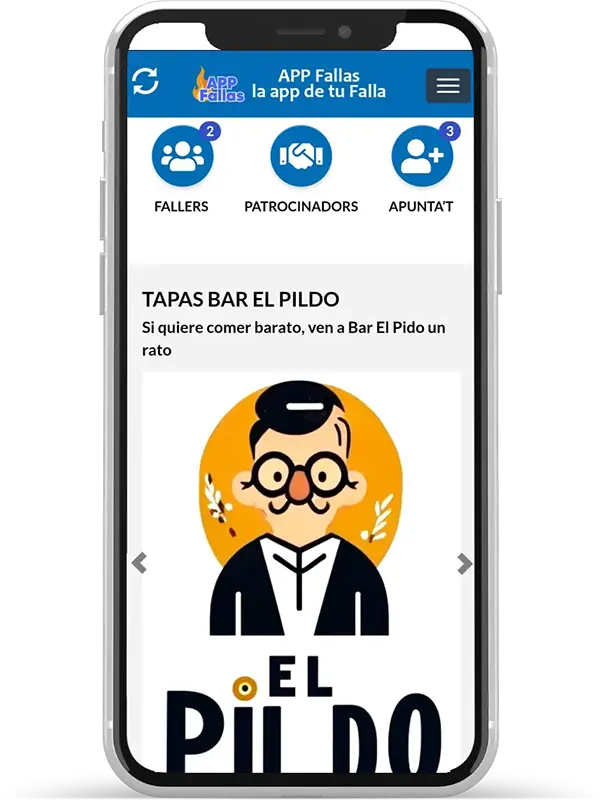Open Patrocinadors sponsors section

[301, 158]
